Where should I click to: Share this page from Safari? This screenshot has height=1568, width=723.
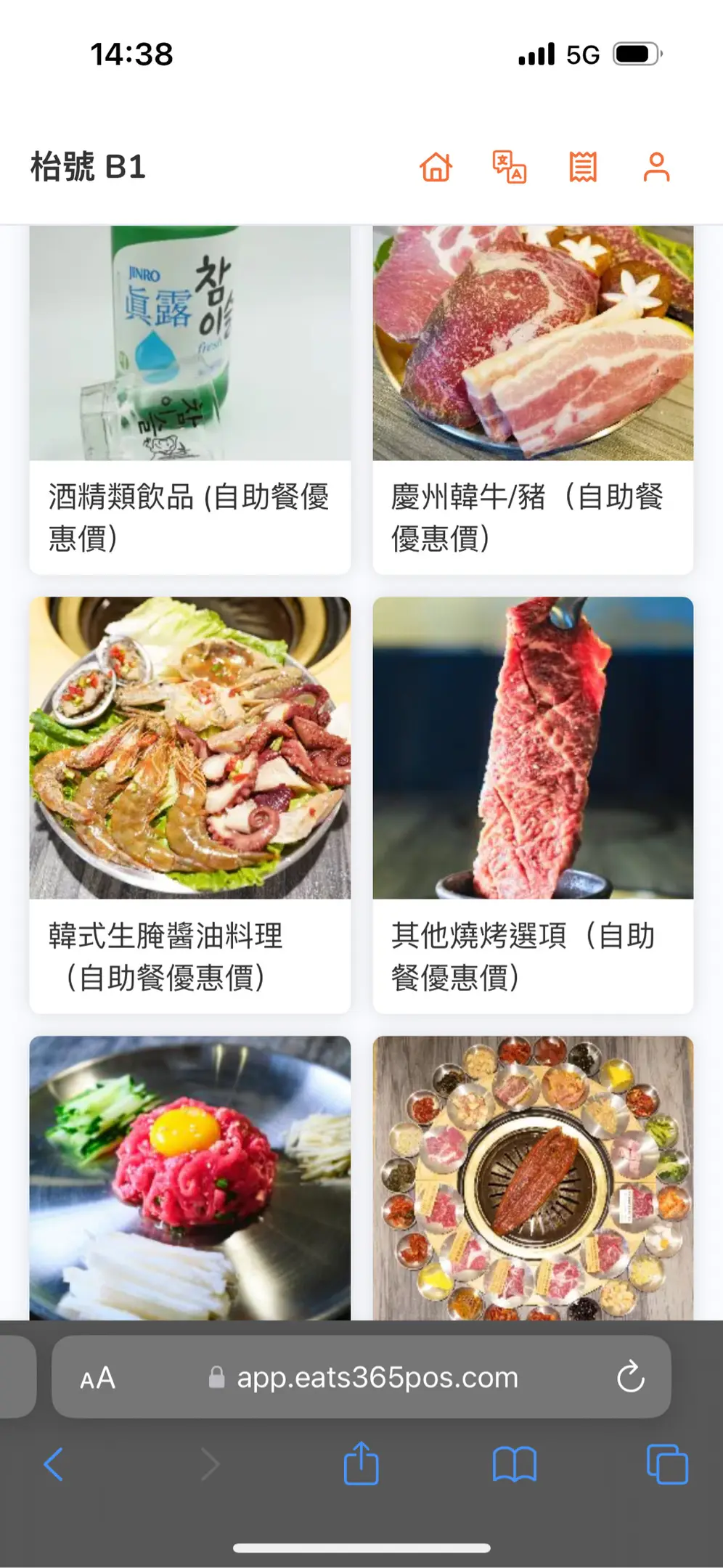click(361, 1463)
